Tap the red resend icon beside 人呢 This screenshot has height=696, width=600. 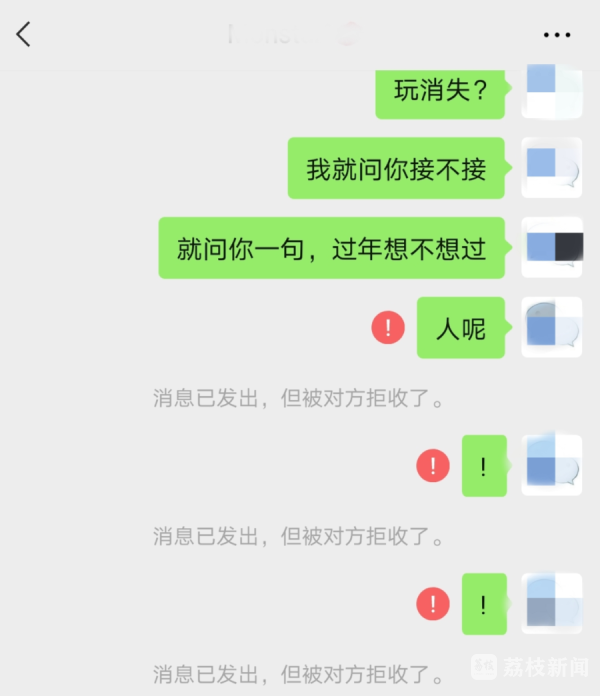[x=388, y=327]
